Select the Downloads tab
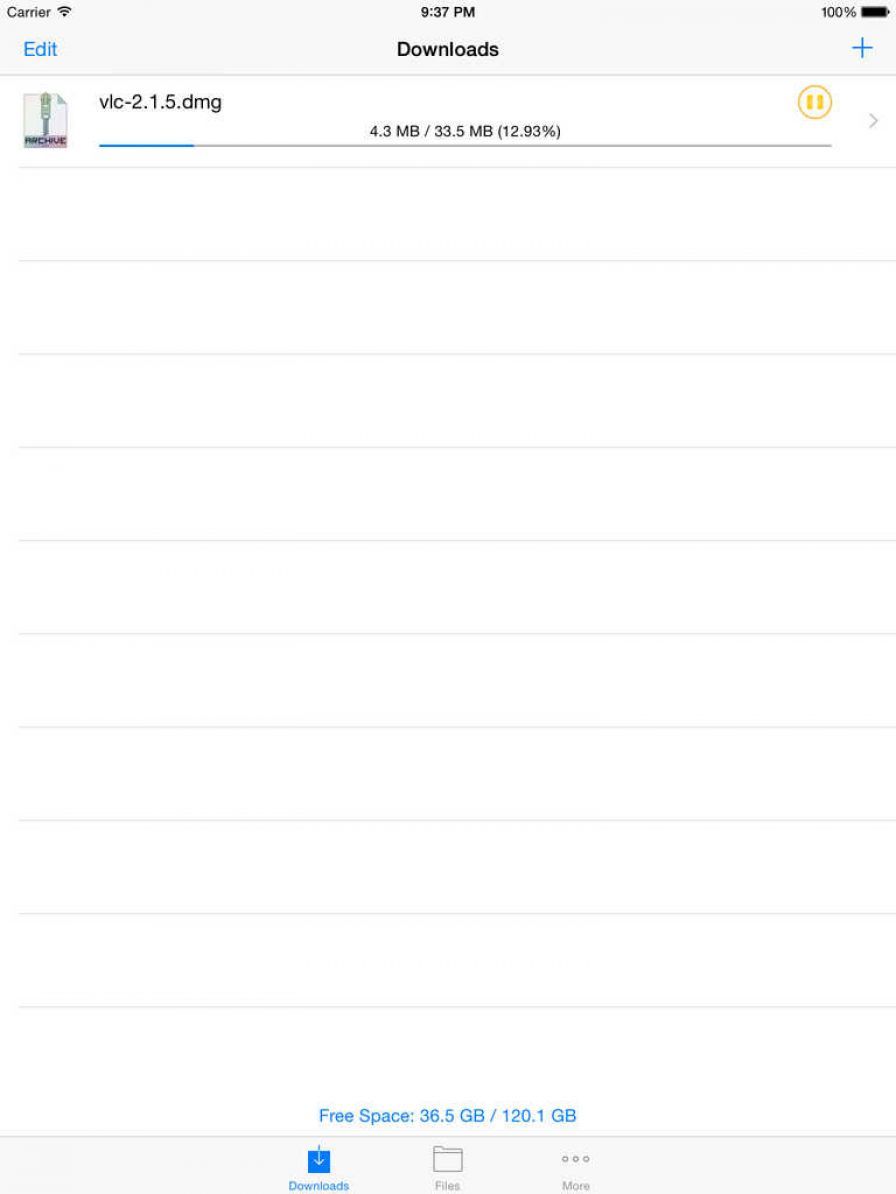The image size is (896, 1194). point(318,1167)
